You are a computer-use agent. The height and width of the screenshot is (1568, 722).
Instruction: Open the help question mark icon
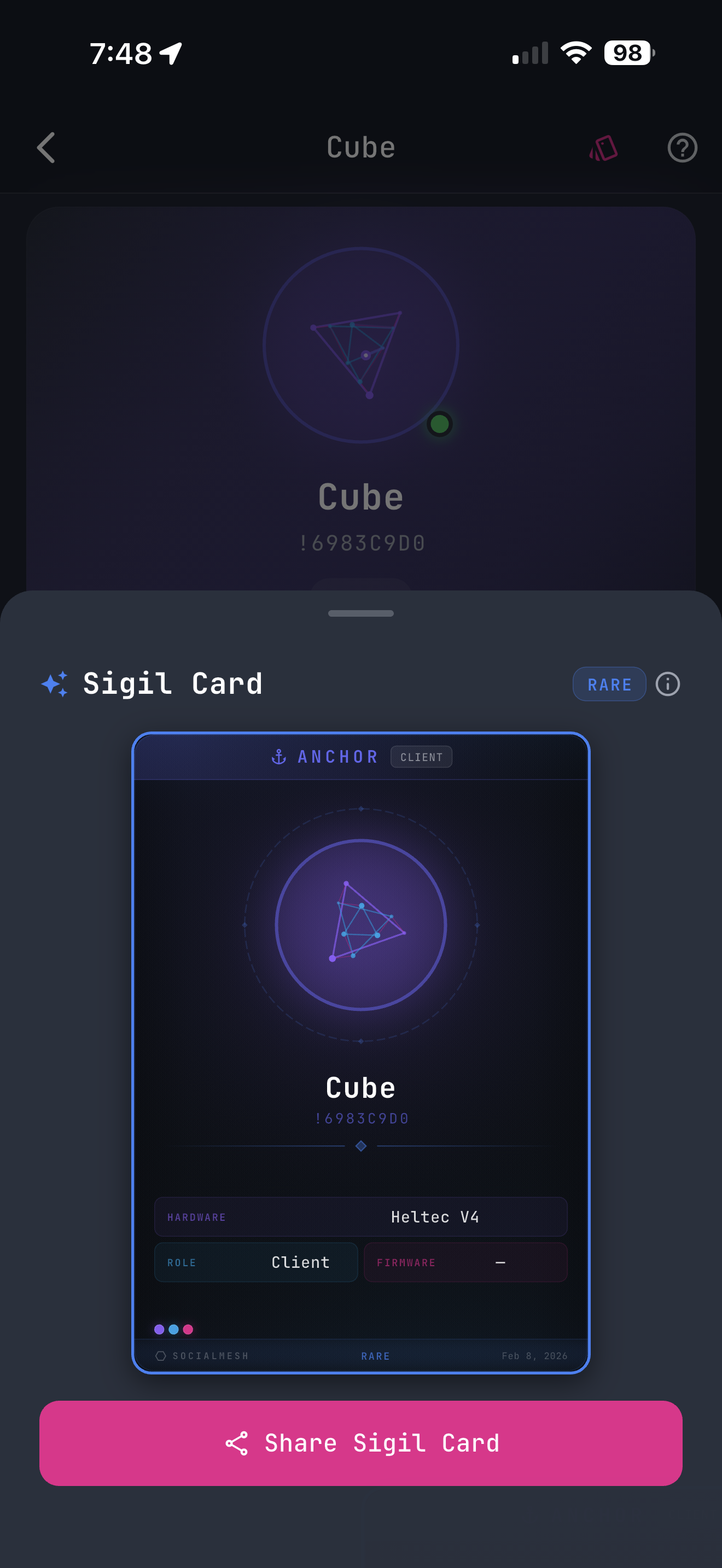click(682, 147)
